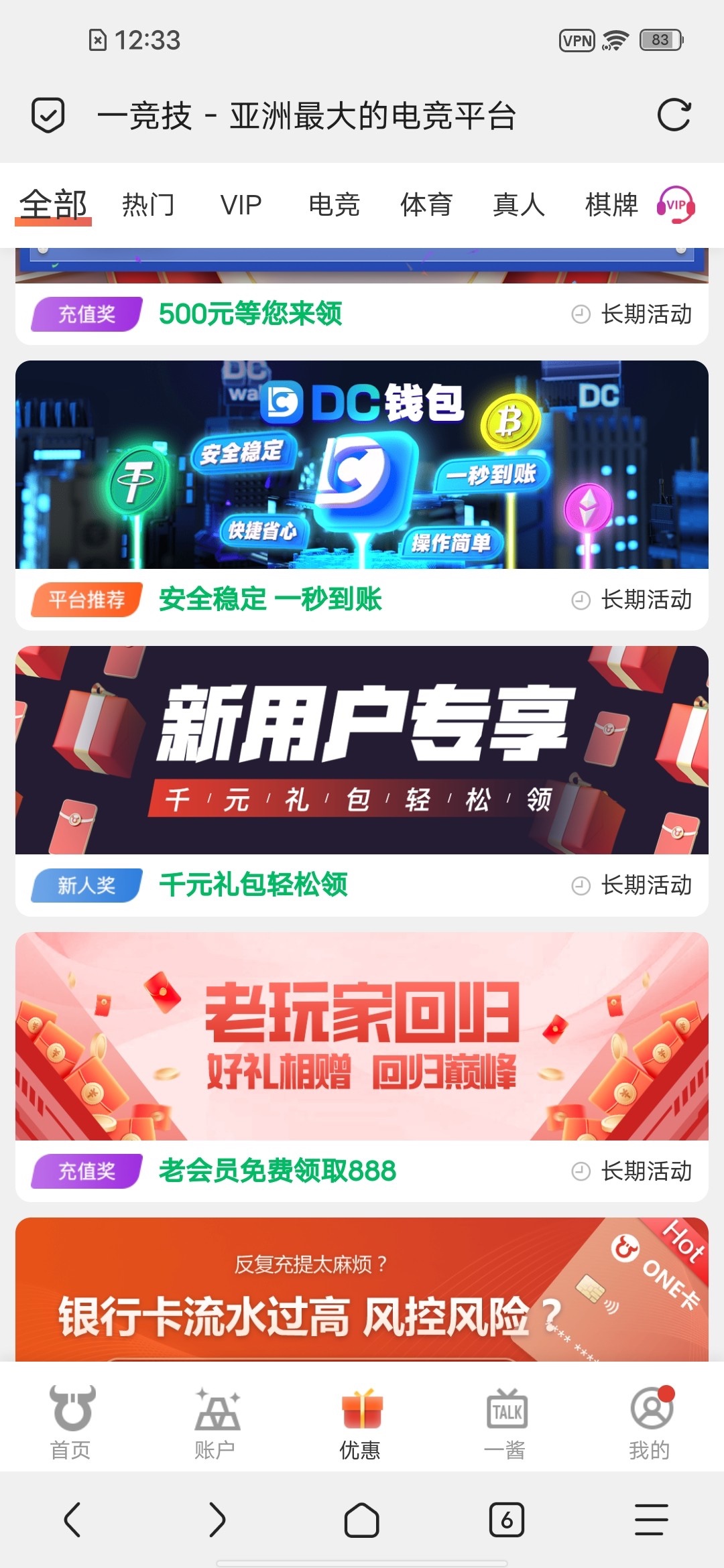Open the 棋牌 tab
The image size is (724, 1568).
click(611, 204)
